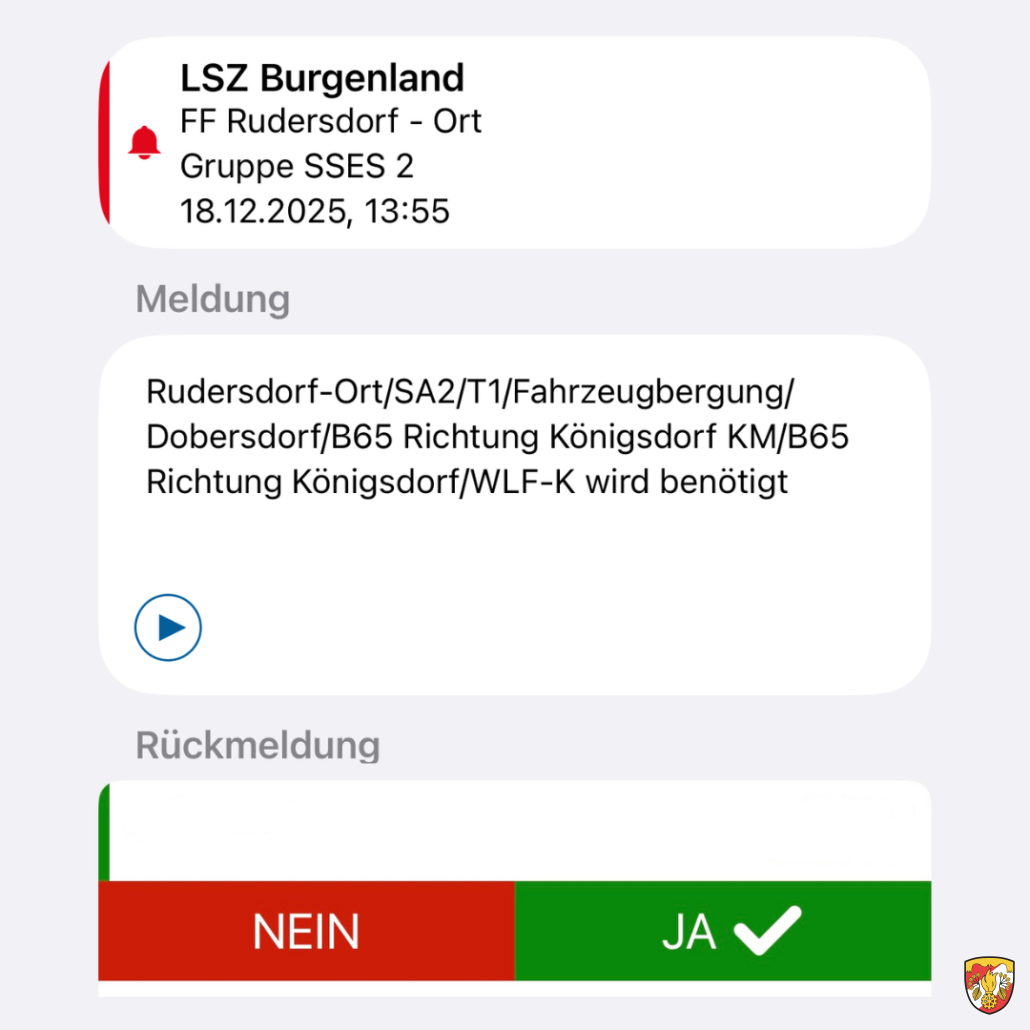Play the alarm voice message
This screenshot has width=1030, height=1030.
pyautogui.click(x=168, y=628)
